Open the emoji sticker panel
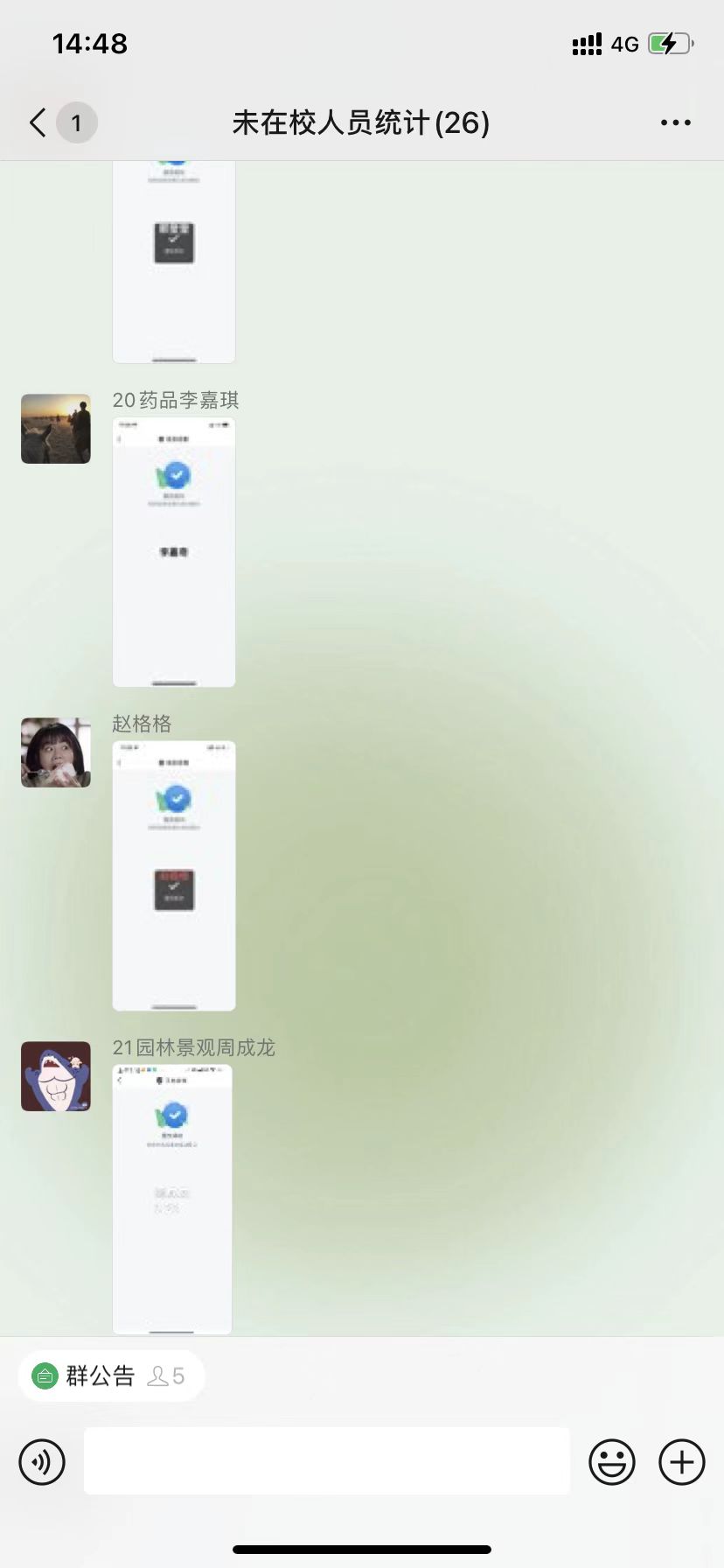Viewport: 724px width, 1568px height. click(611, 1461)
